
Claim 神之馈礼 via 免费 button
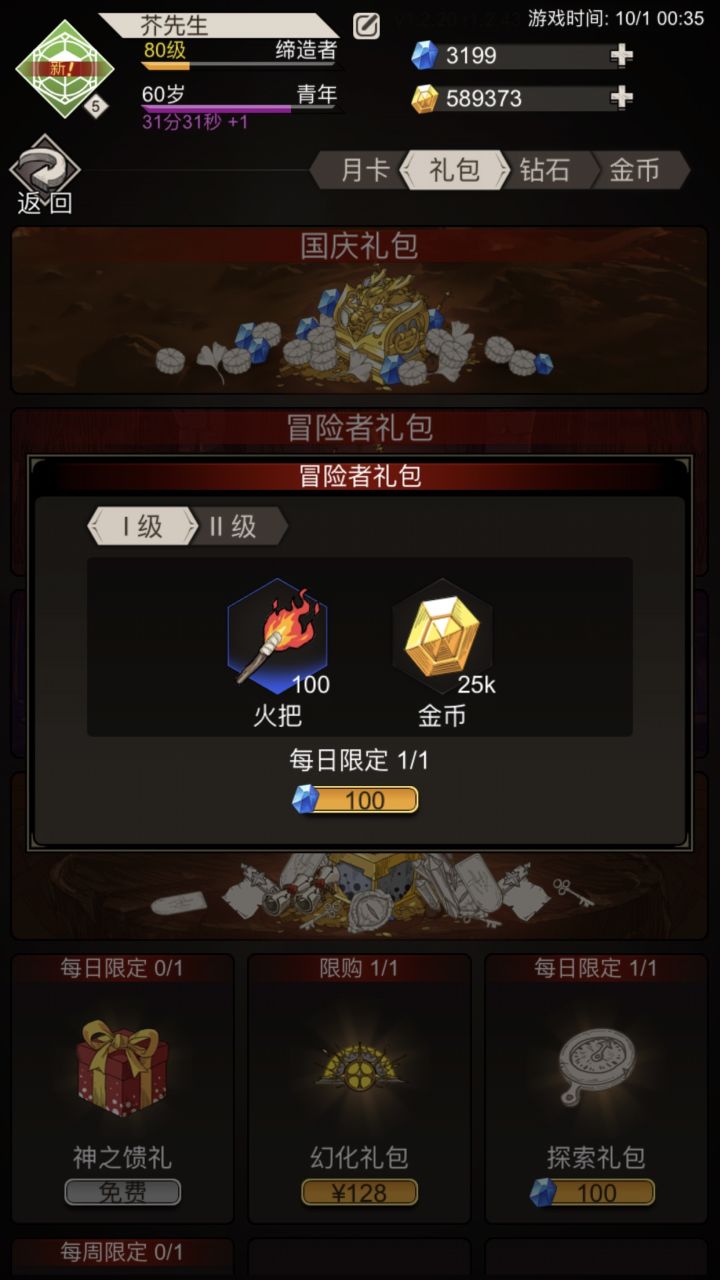(123, 1192)
